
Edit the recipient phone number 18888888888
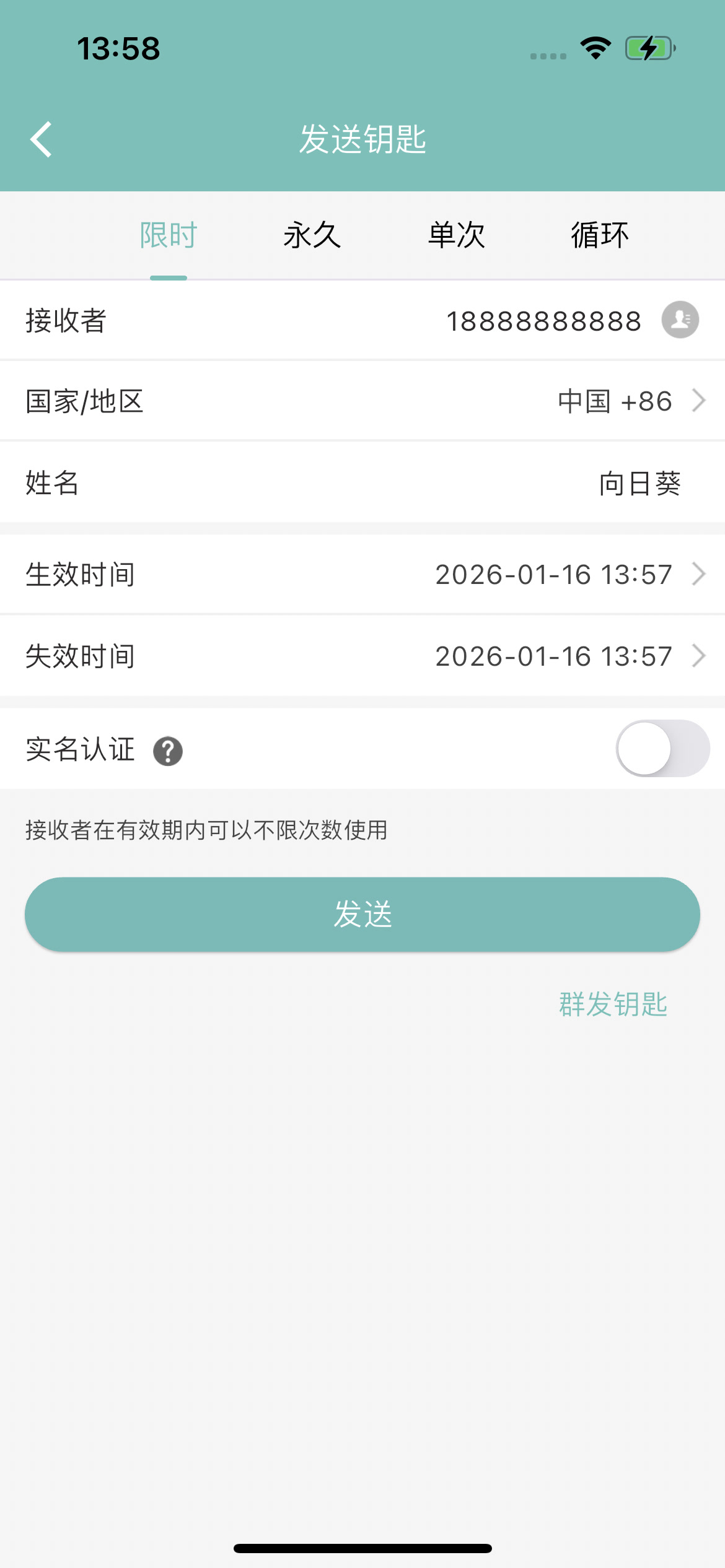click(543, 320)
